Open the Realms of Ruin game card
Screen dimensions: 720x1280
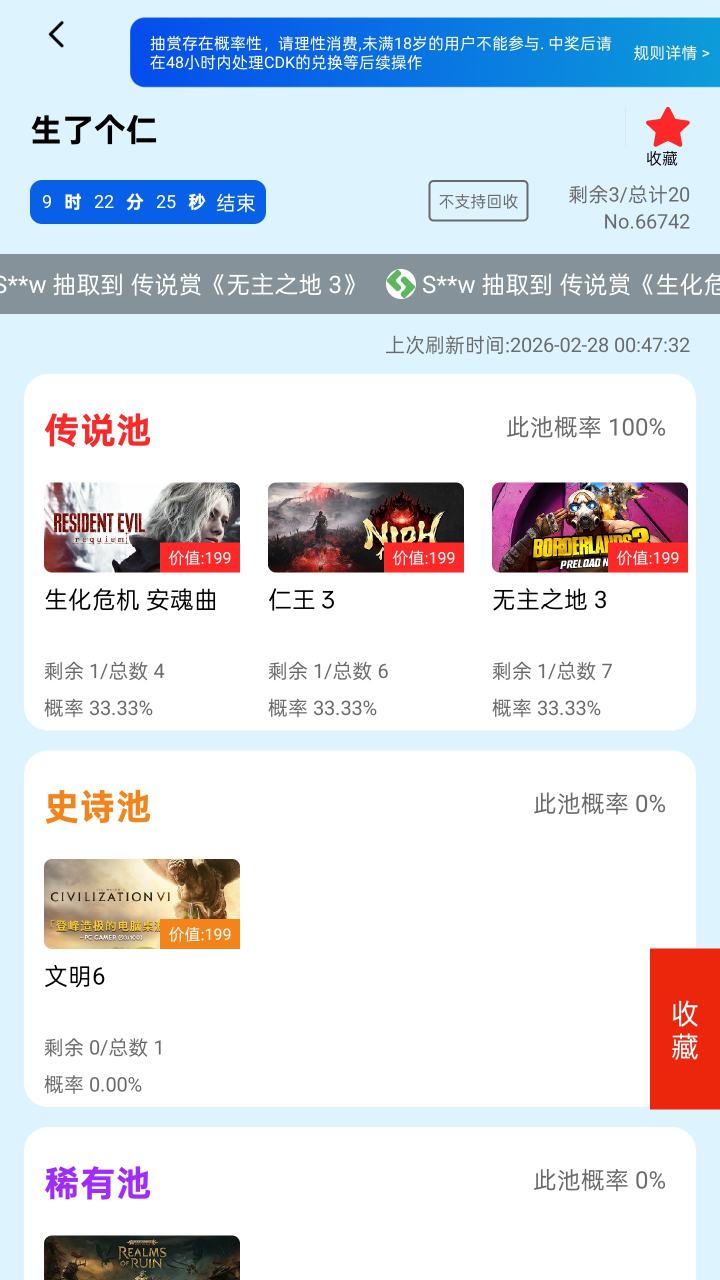[142, 1257]
